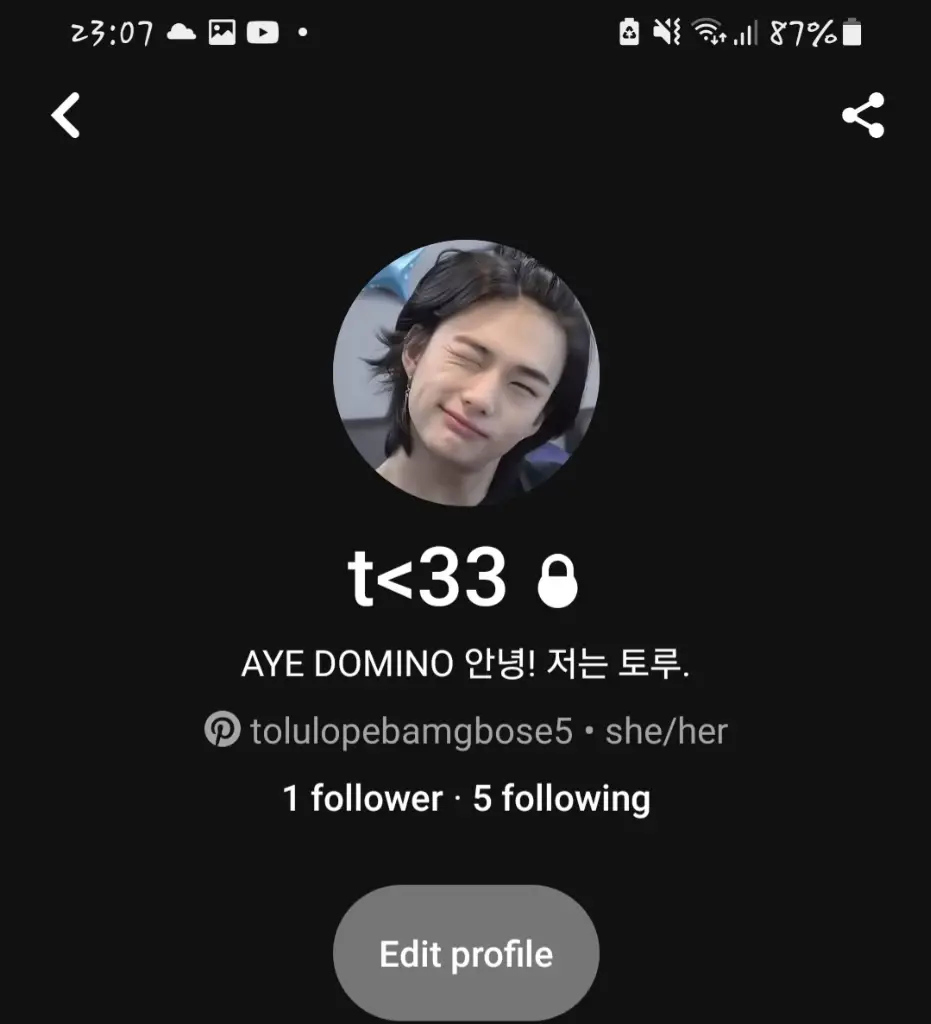The image size is (931, 1024).
Task: Tap the Edit profile button
Action: (466, 954)
